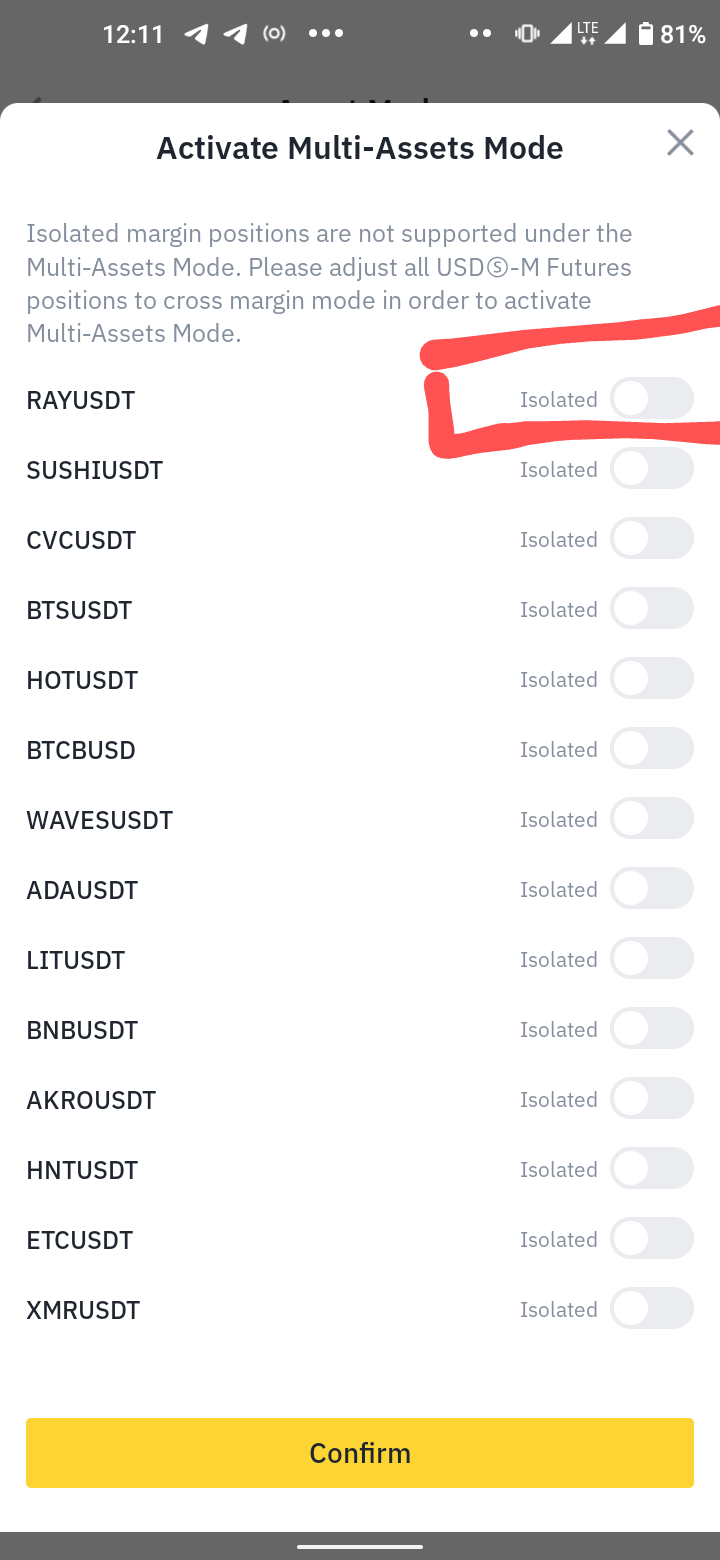720x1560 pixels.
Task: Switch SUSHIUSDT to cross margin
Action: 652,468
